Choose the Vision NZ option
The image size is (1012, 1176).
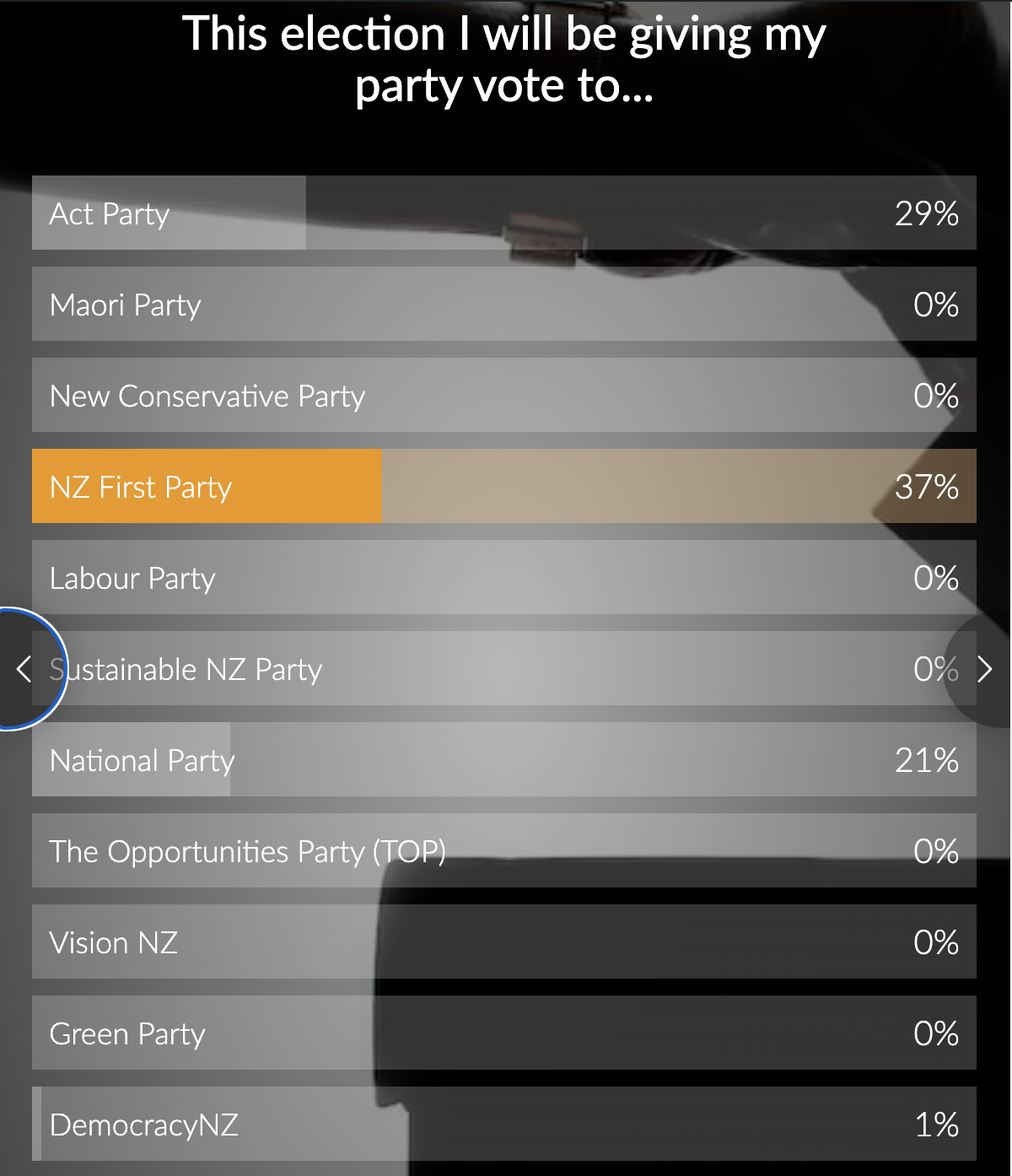504,941
